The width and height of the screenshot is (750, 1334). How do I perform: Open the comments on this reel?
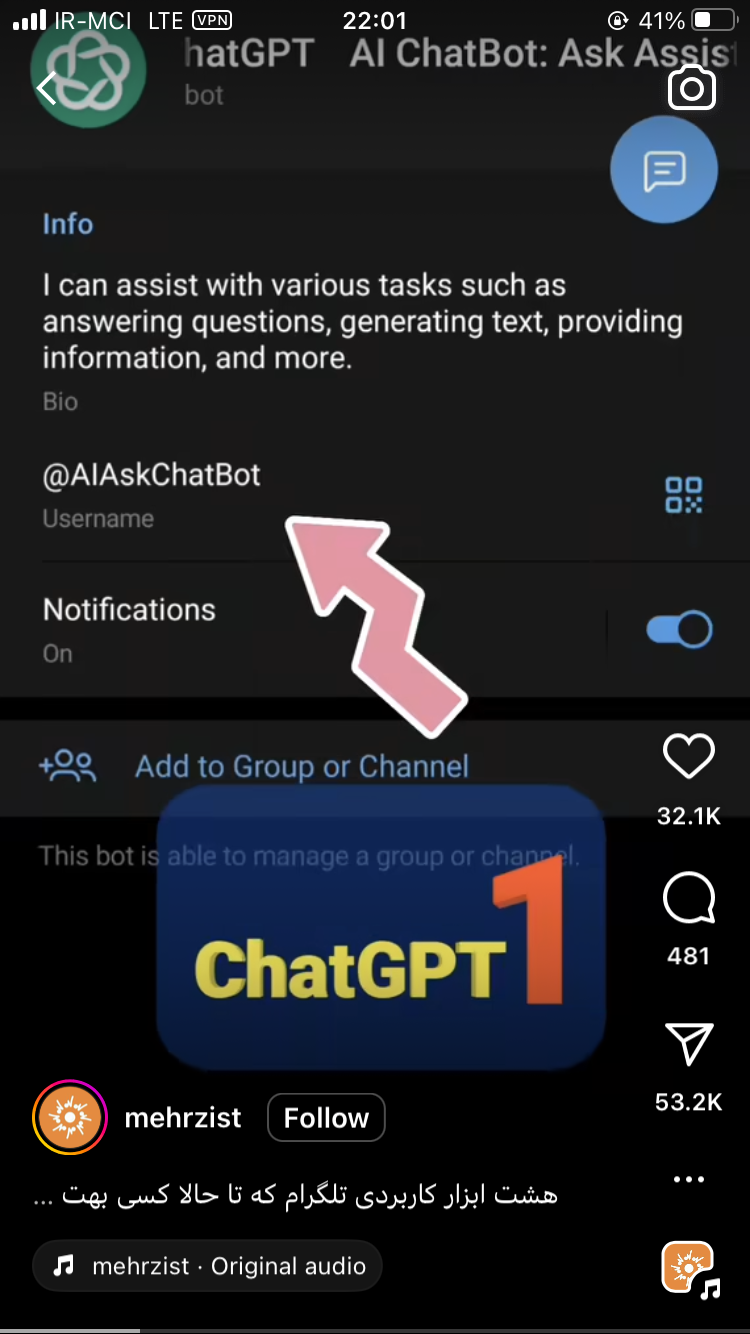coord(689,900)
